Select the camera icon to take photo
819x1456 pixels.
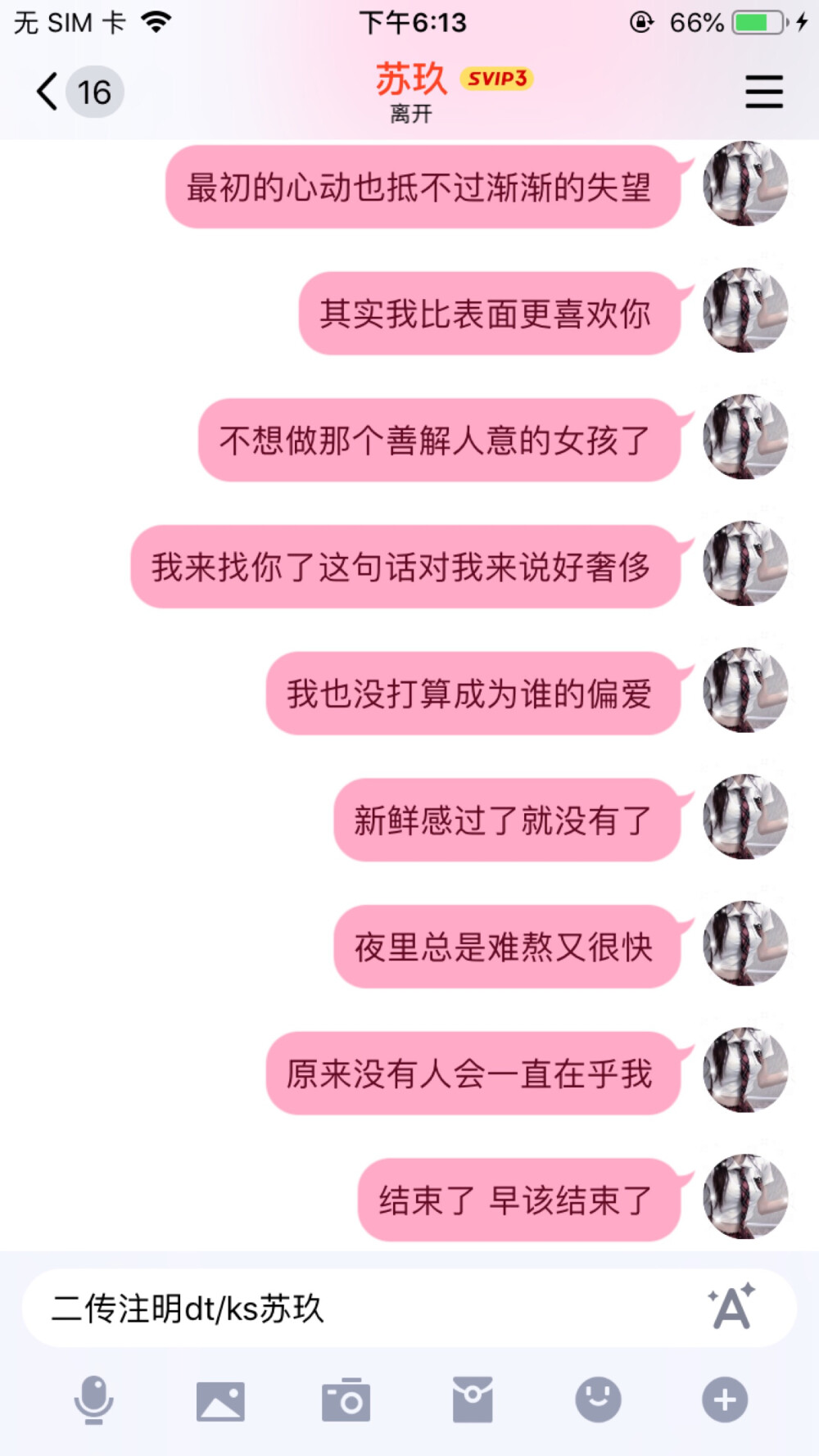tap(346, 1400)
